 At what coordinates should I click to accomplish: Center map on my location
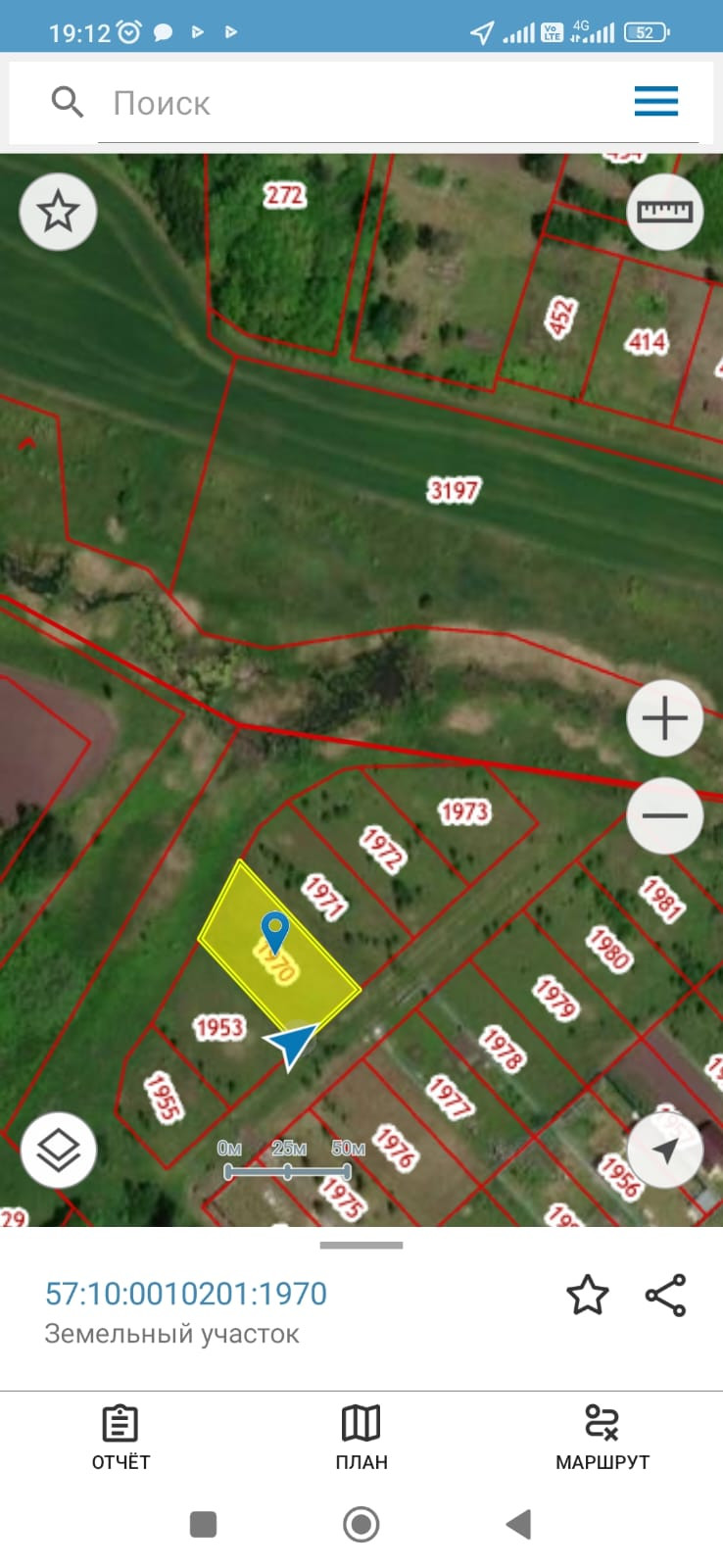tap(664, 1150)
